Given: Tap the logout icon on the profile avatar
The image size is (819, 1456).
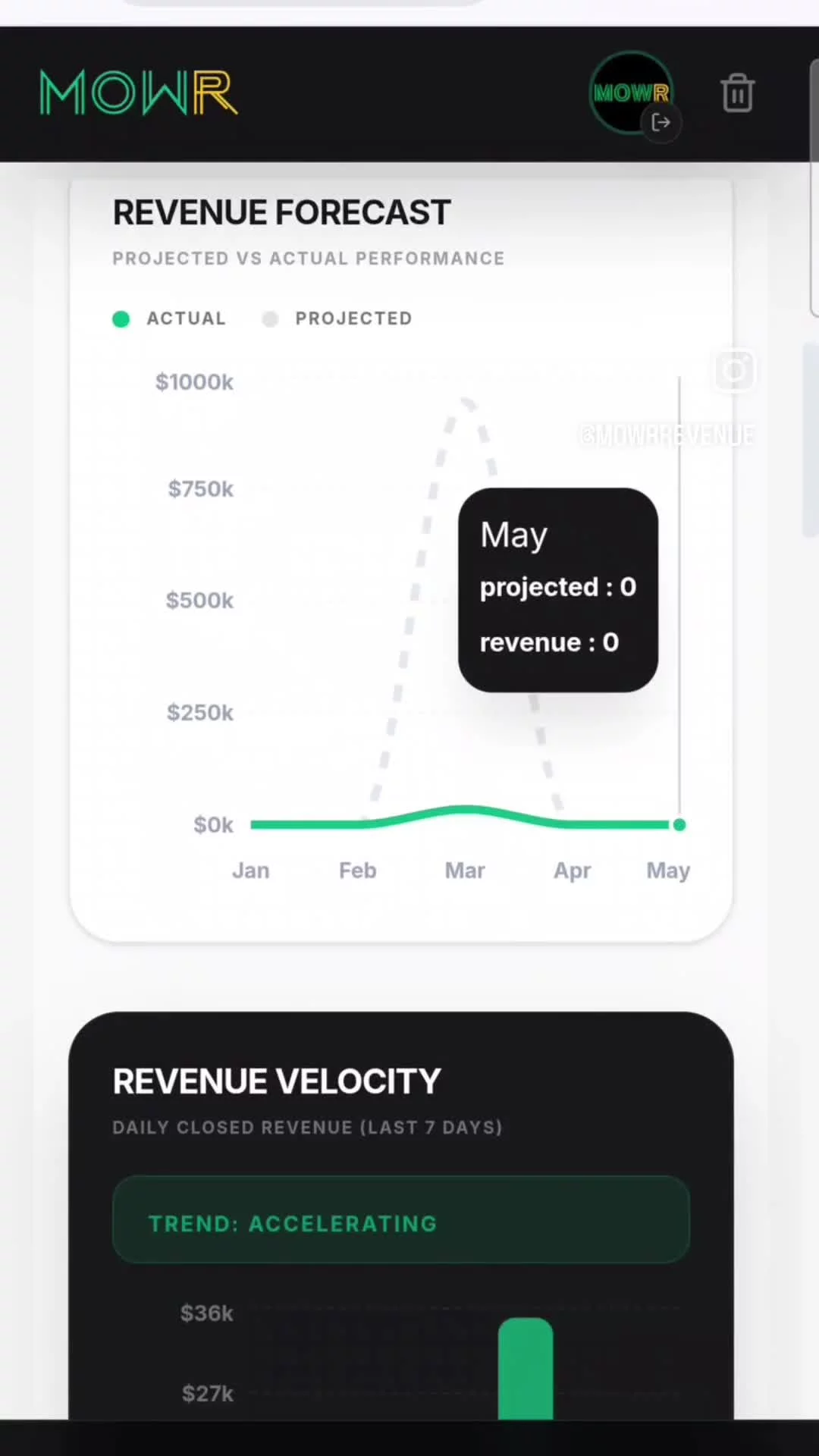Looking at the screenshot, I should [x=661, y=122].
